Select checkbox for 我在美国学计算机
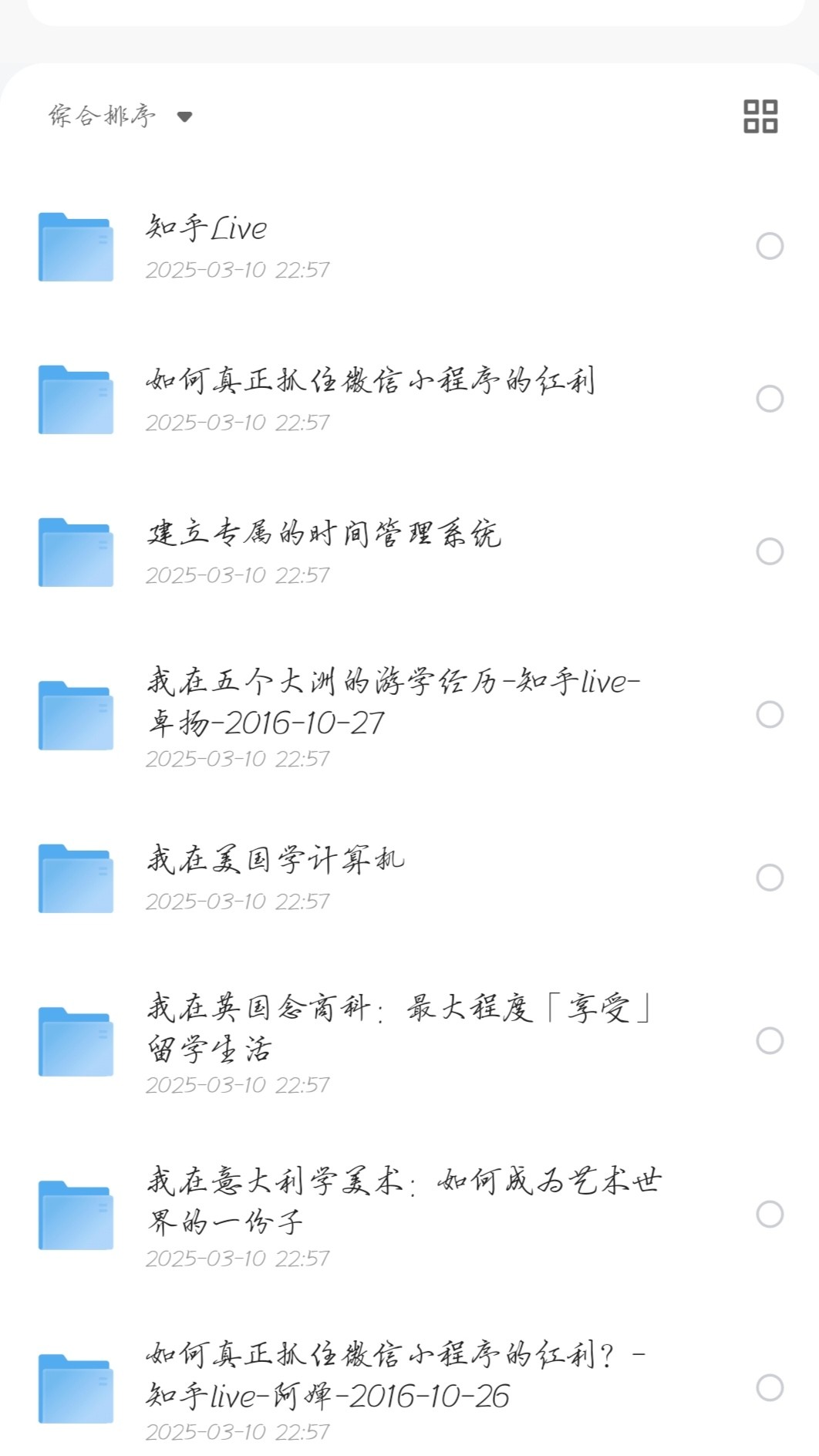 770,878
